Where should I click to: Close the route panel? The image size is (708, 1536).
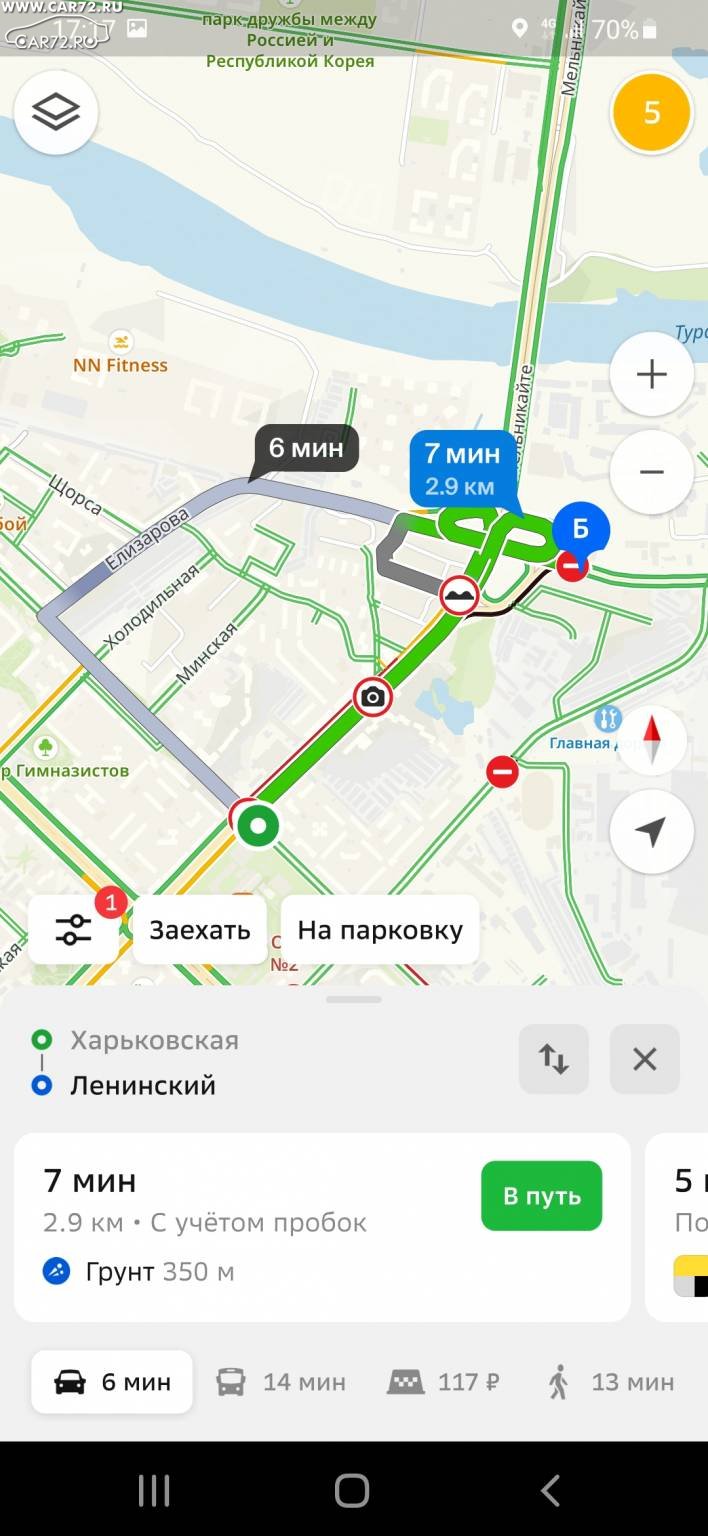click(x=645, y=1059)
